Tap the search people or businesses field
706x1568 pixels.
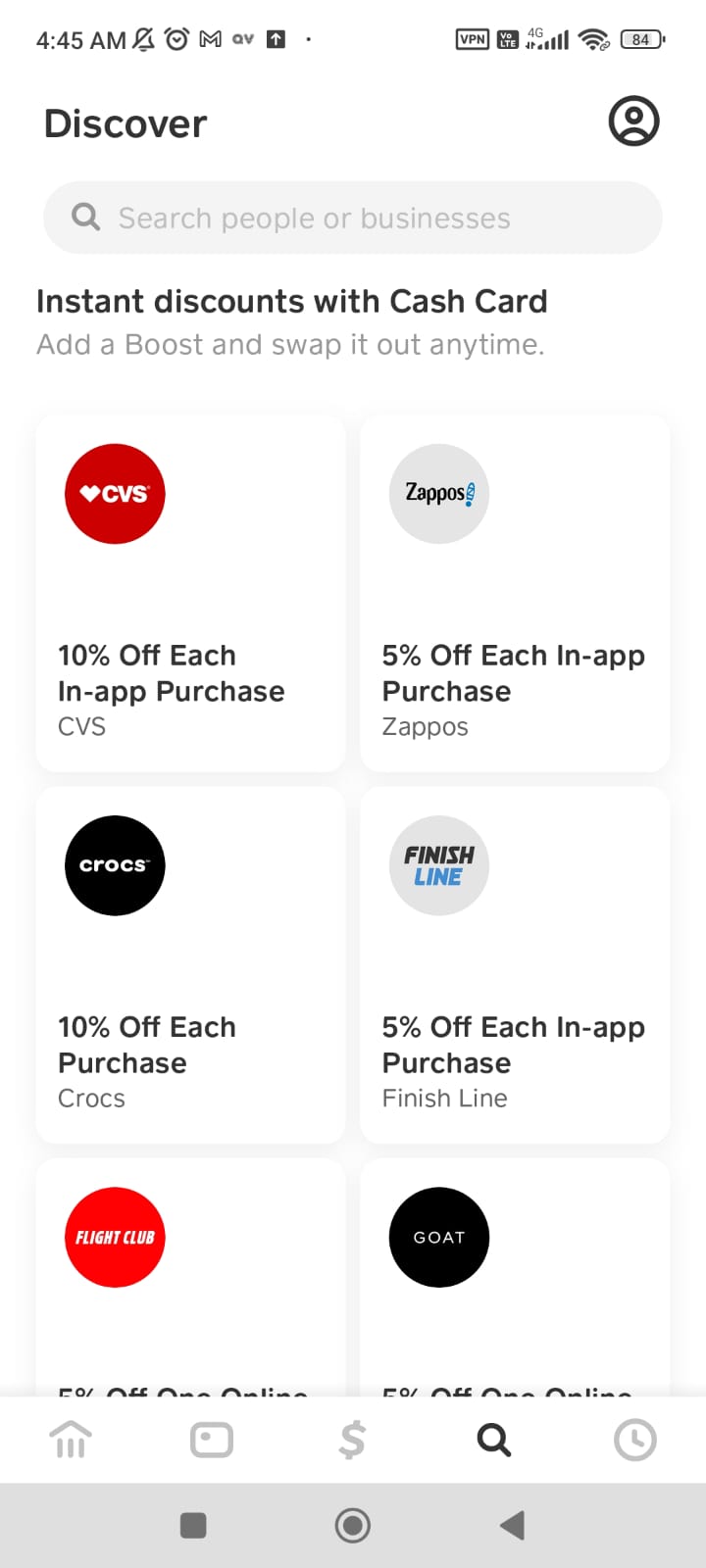click(353, 218)
